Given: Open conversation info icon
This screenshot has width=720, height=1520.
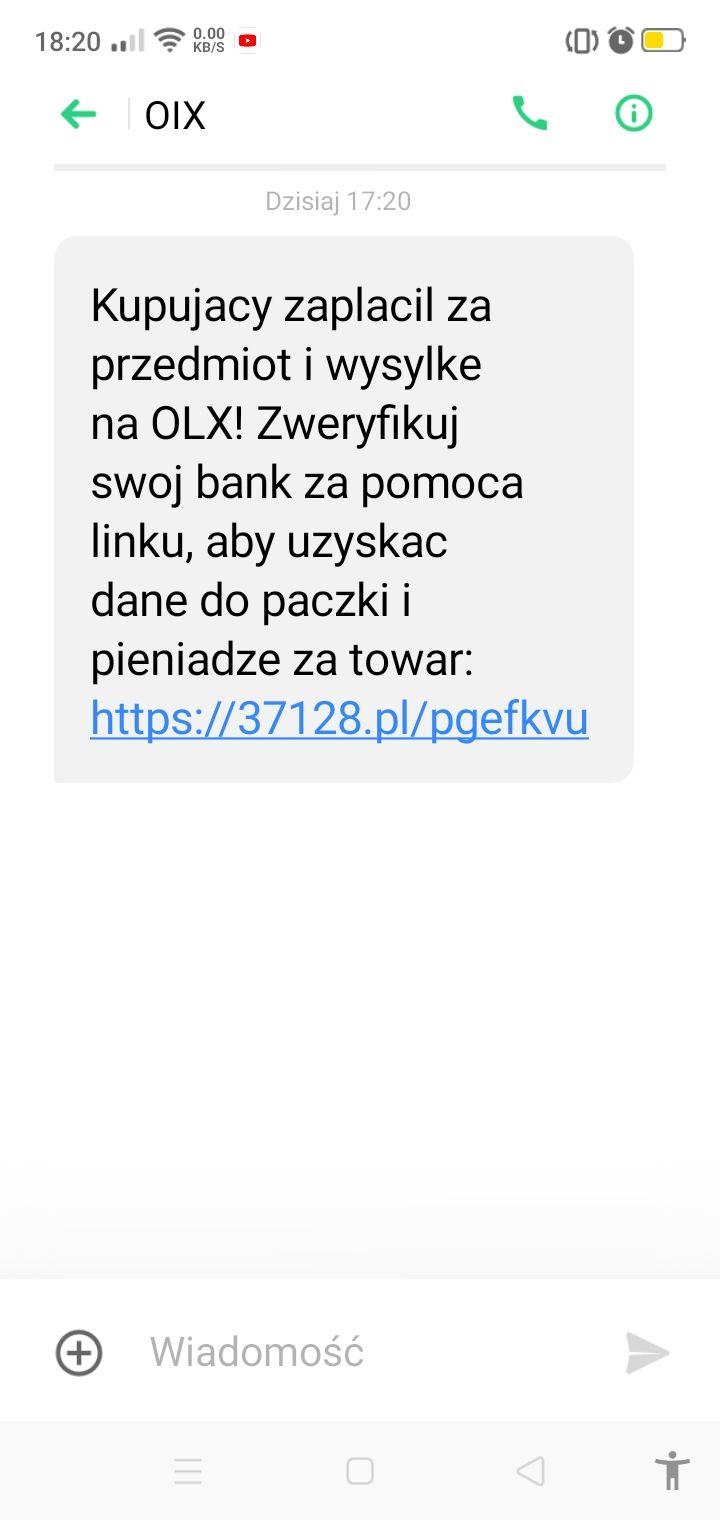Looking at the screenshot, I should [633, 113].
